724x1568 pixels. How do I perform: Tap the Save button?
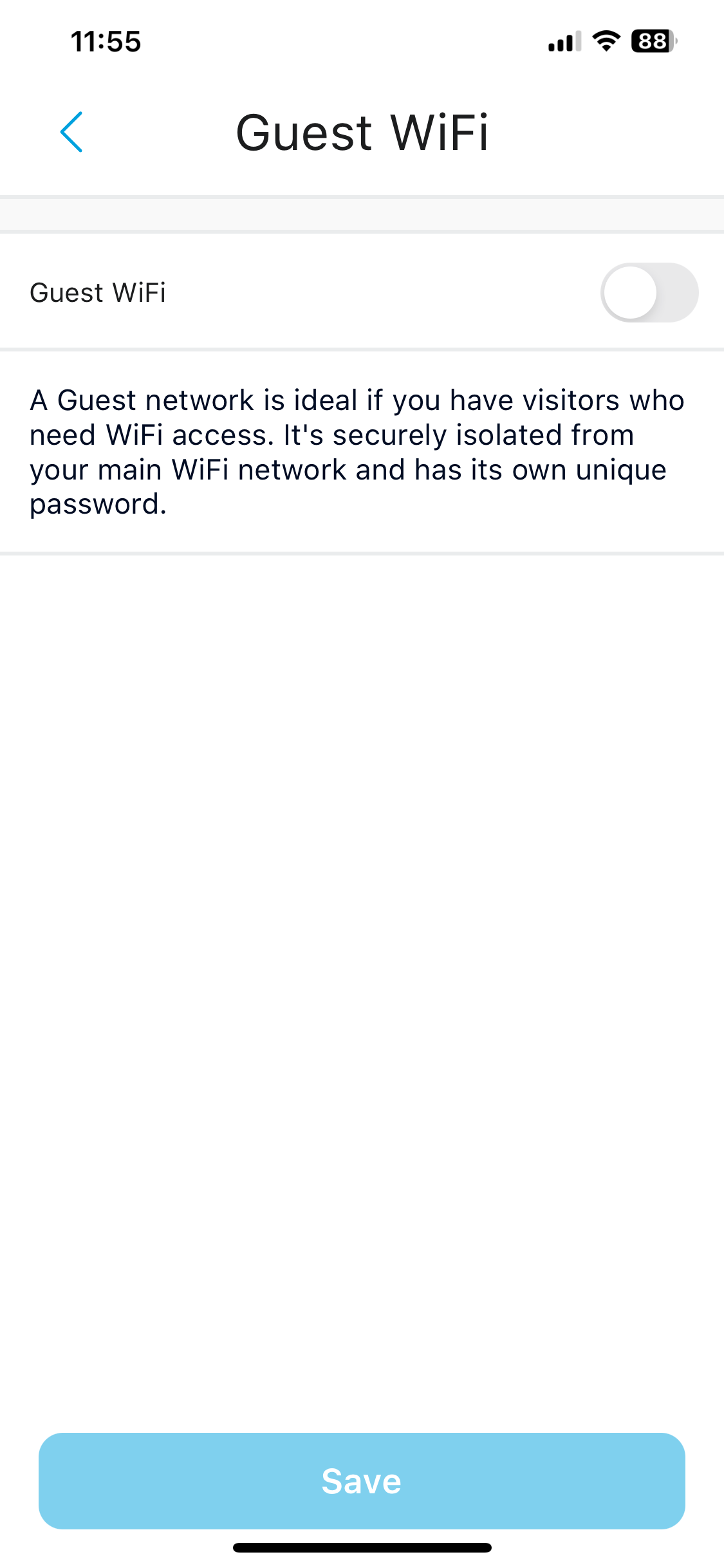tap(362, 1480)
